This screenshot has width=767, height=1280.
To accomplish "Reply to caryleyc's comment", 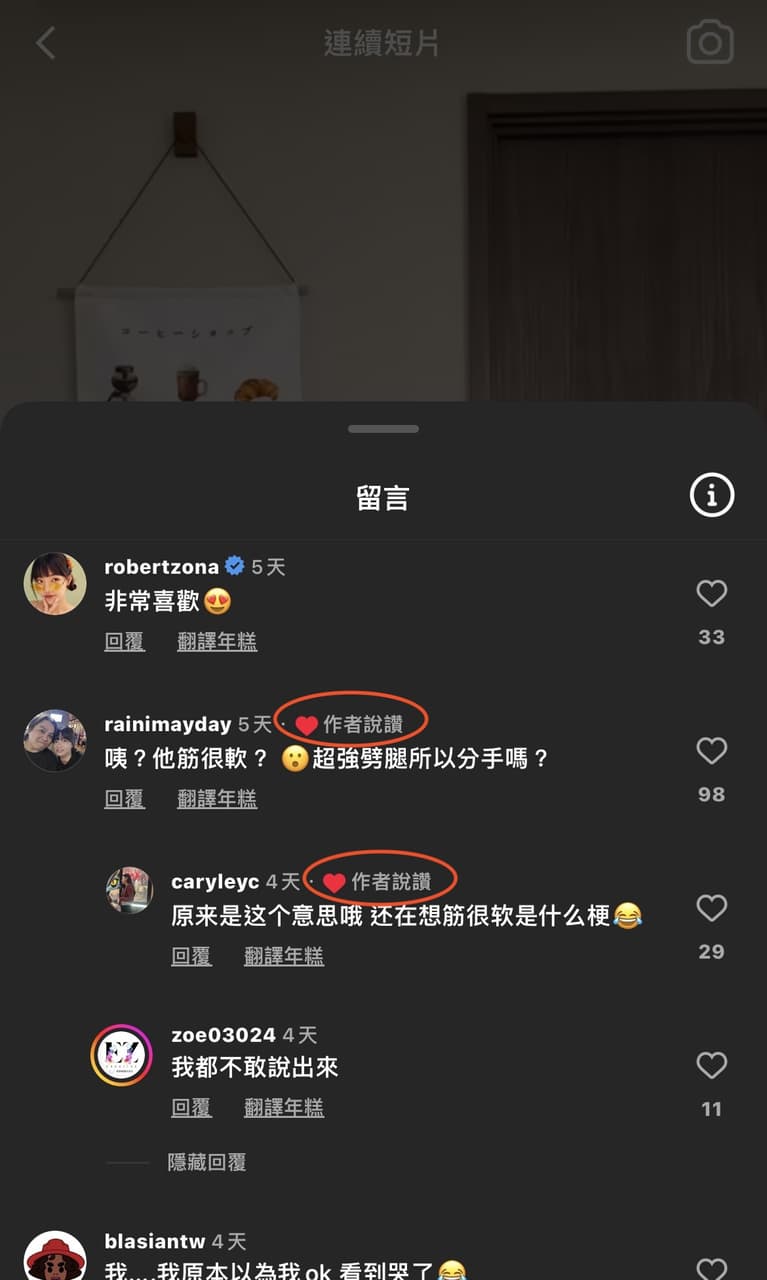I will pos(191,956).
